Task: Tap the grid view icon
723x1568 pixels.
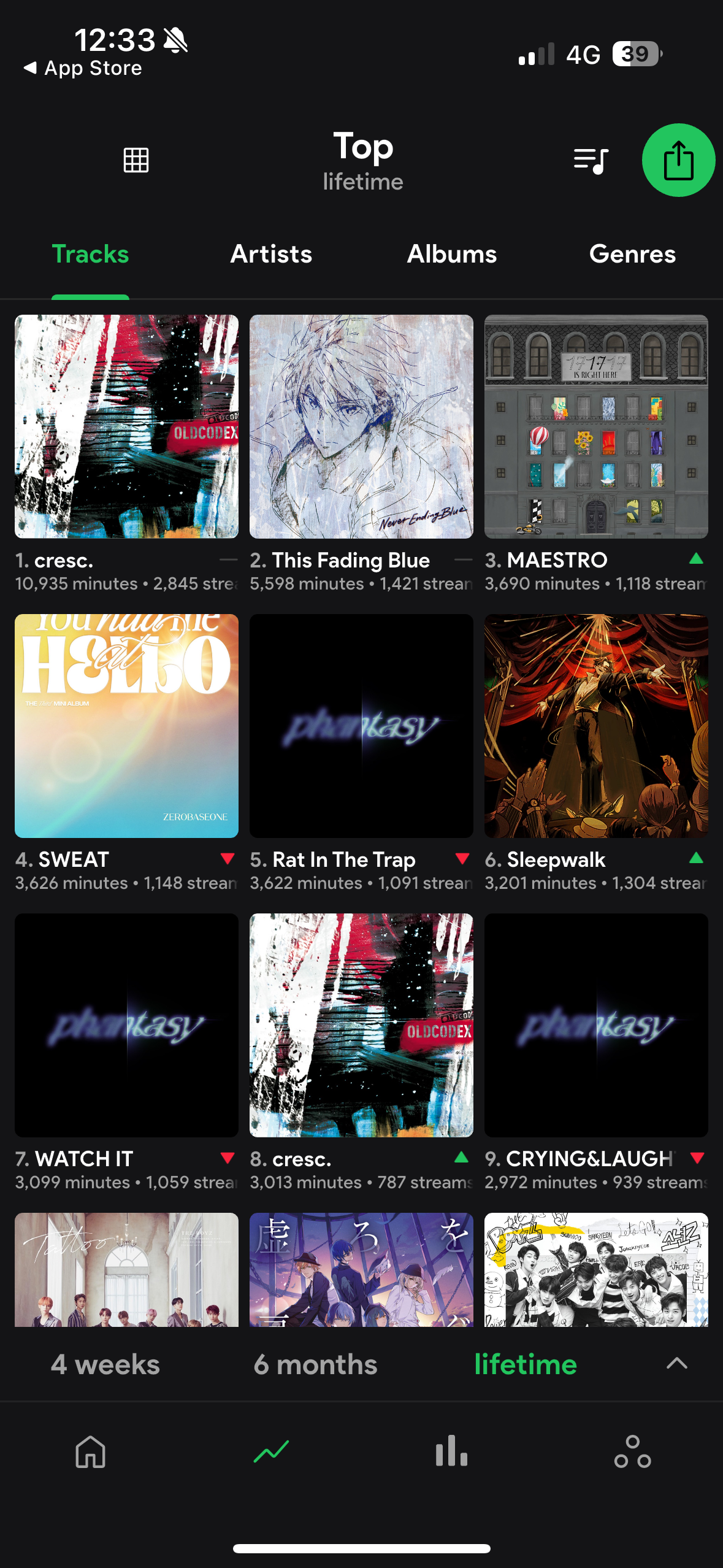Action: [136, 160]
